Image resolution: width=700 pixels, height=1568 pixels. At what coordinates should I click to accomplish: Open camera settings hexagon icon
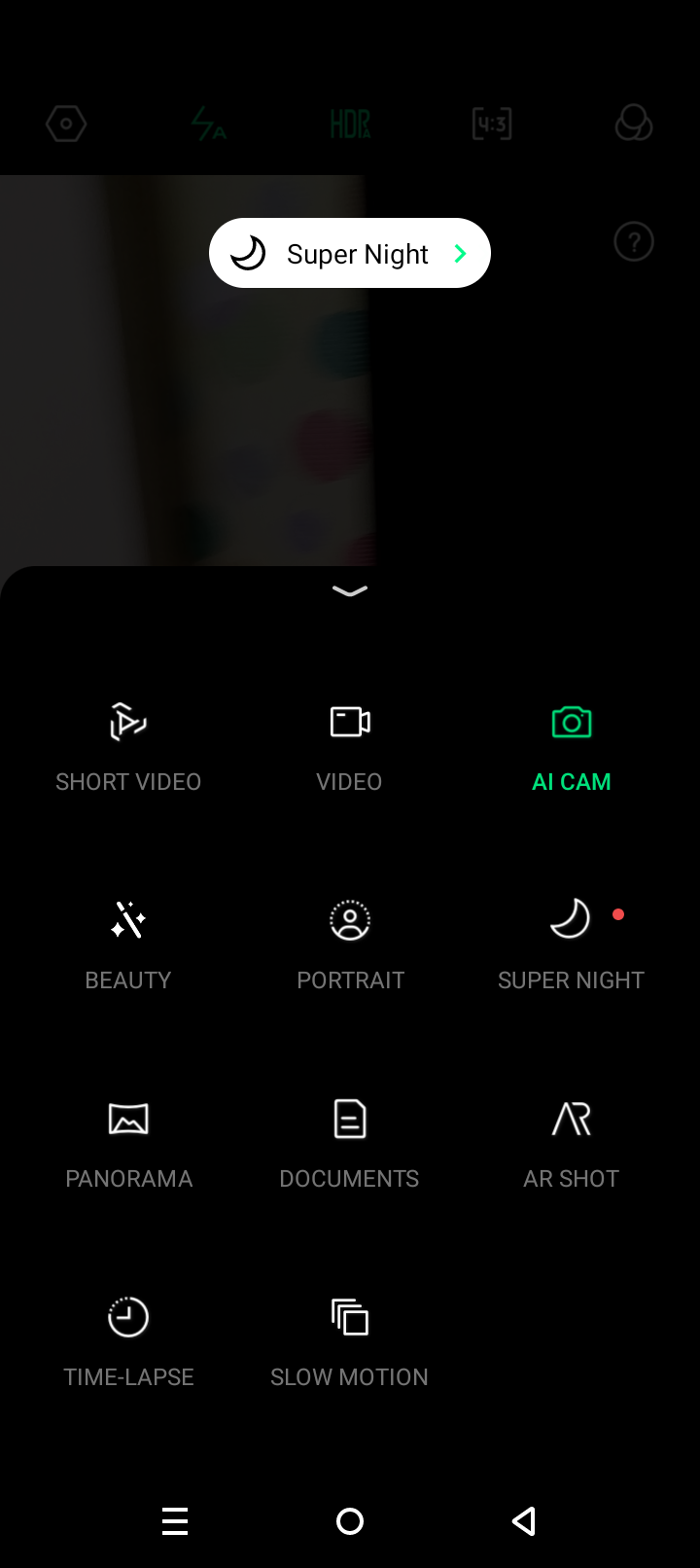pos(66,125)
